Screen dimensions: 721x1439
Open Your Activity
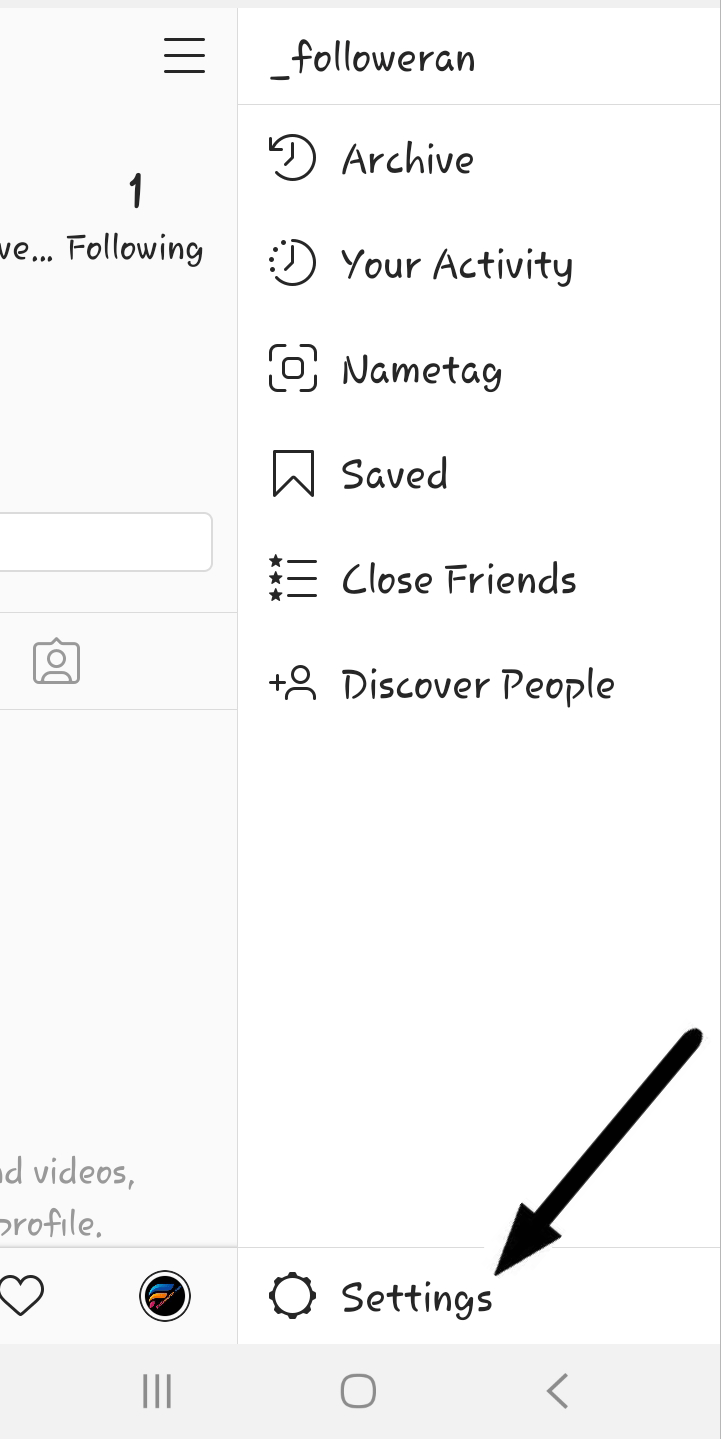(x=455, y=264)
